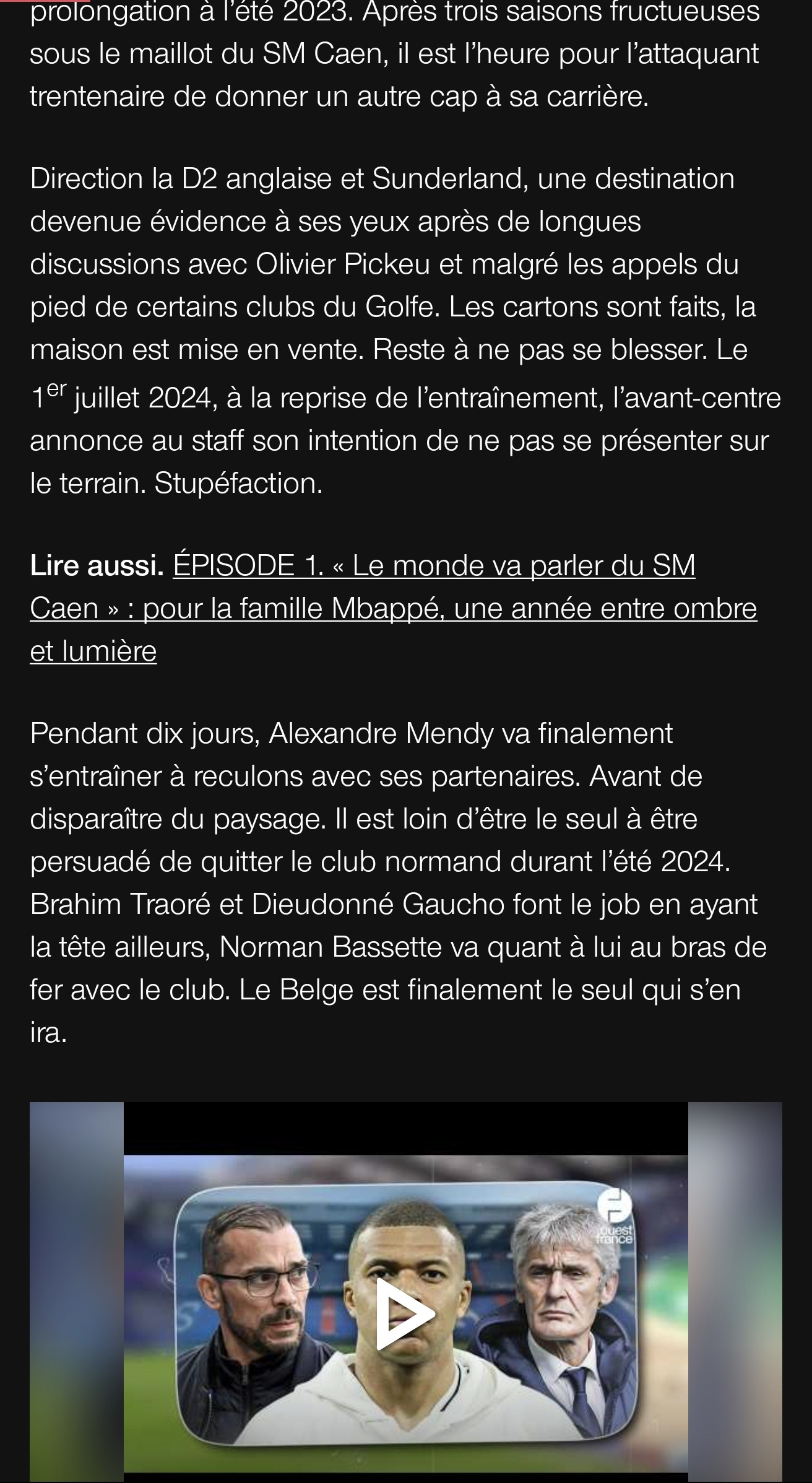Play the embedded Ouest-France video
The image size is (812, 1483).
[x=405, y=1313]
